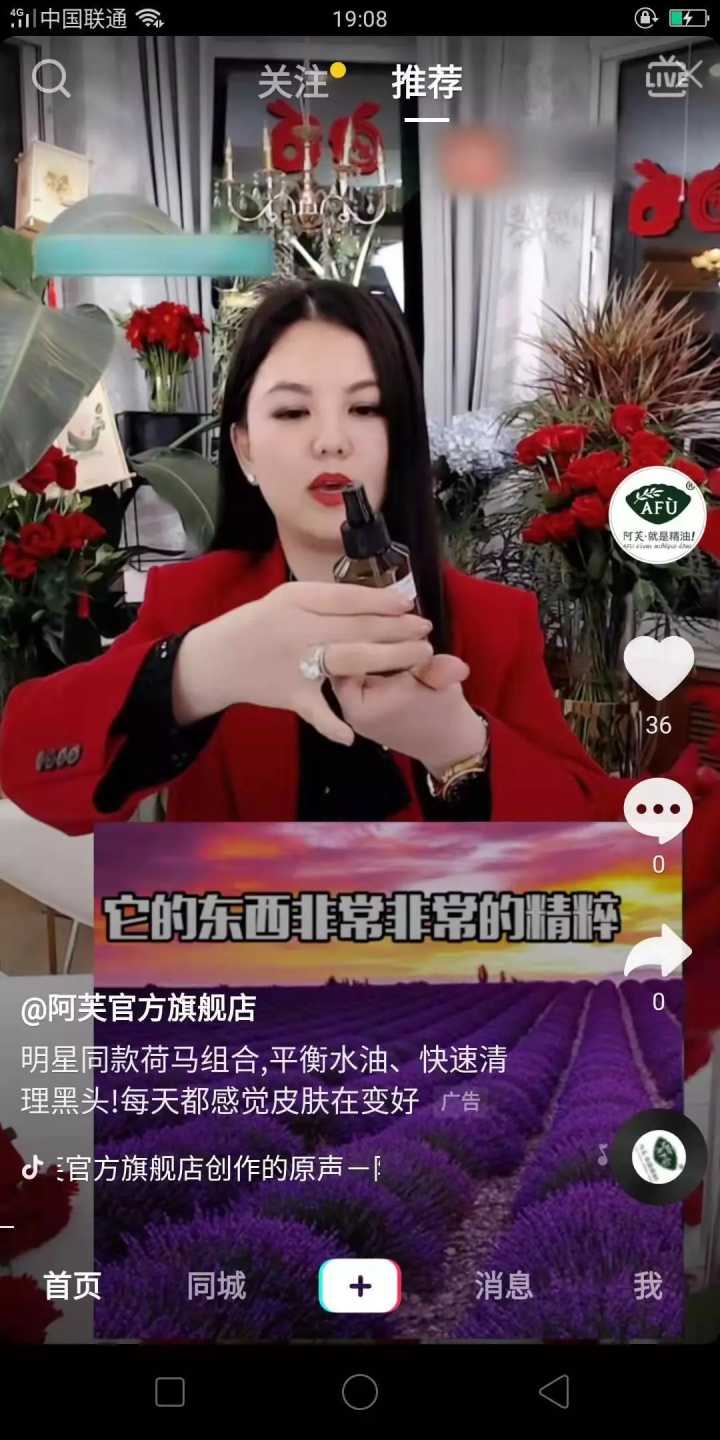Open the search magnifier icon
This screenshot has height=1440, width=720.
click(x=51, y=78)
